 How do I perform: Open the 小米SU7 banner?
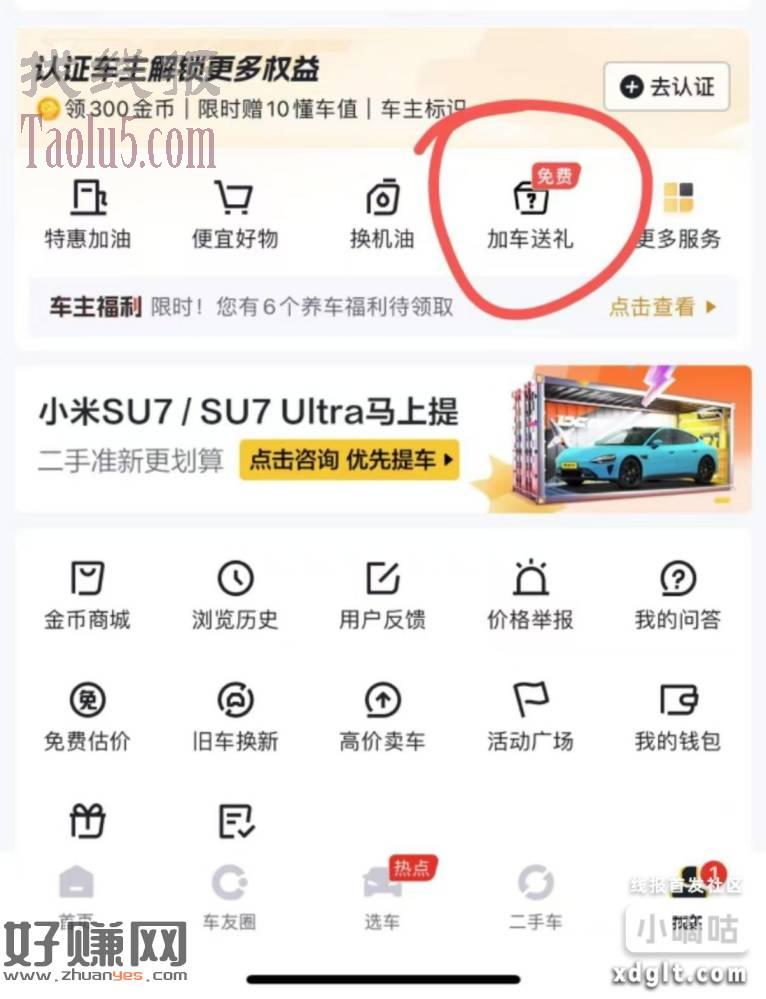pos(382,438)
